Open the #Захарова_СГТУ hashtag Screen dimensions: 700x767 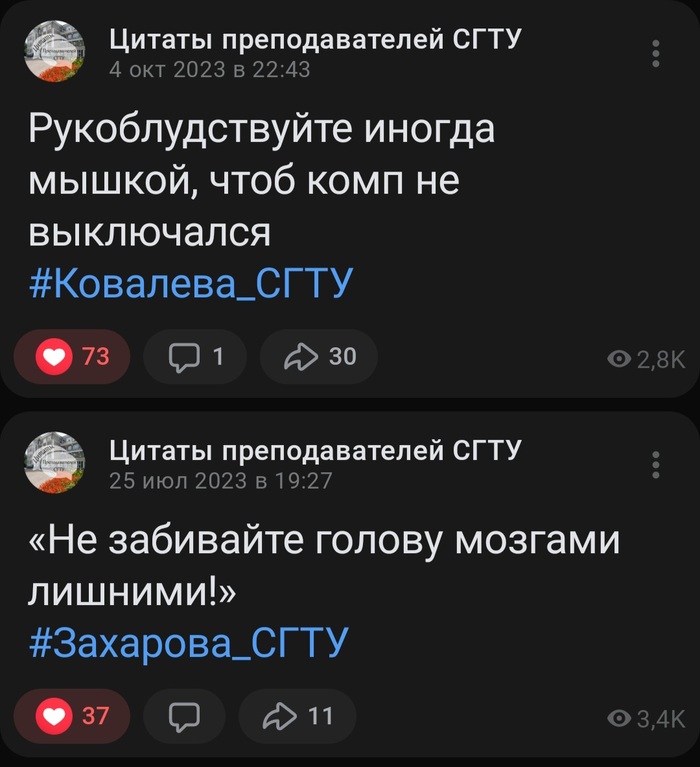[x=189, y=643]
